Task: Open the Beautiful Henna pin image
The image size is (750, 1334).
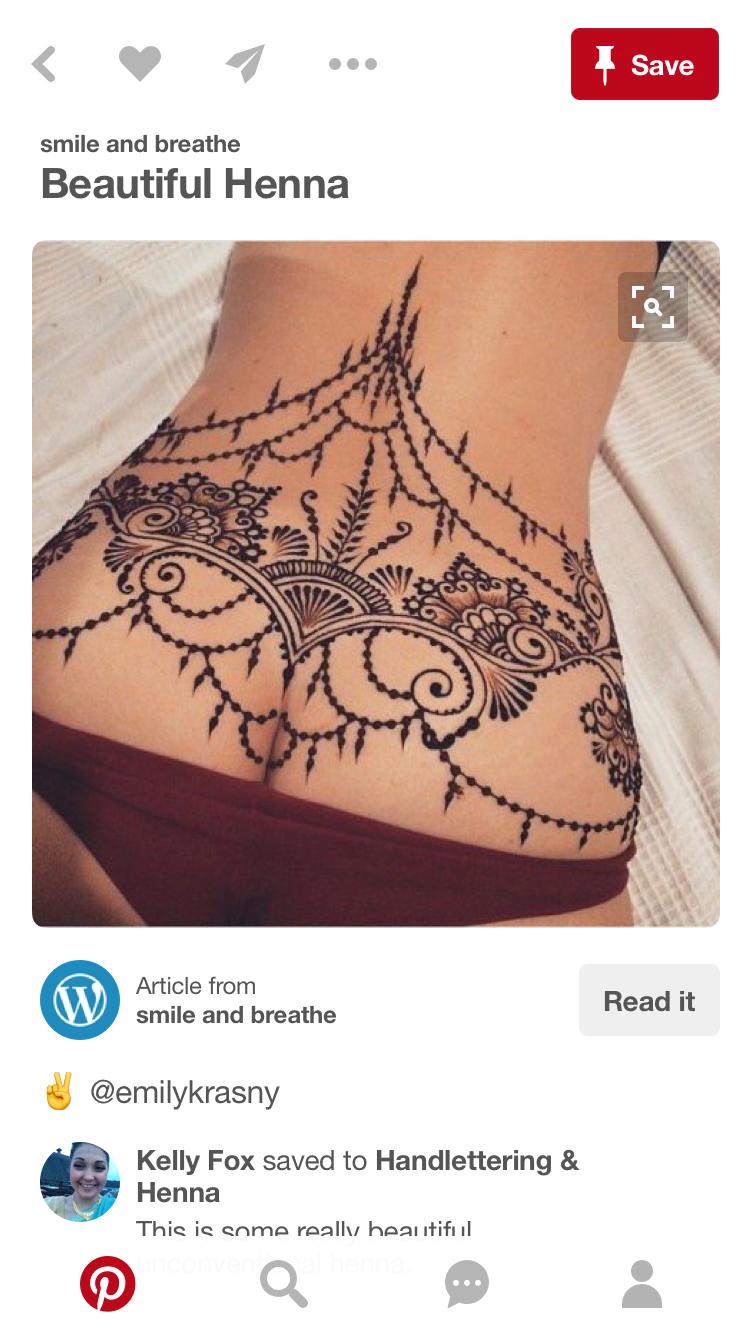Action: click(x=376, y=584)
